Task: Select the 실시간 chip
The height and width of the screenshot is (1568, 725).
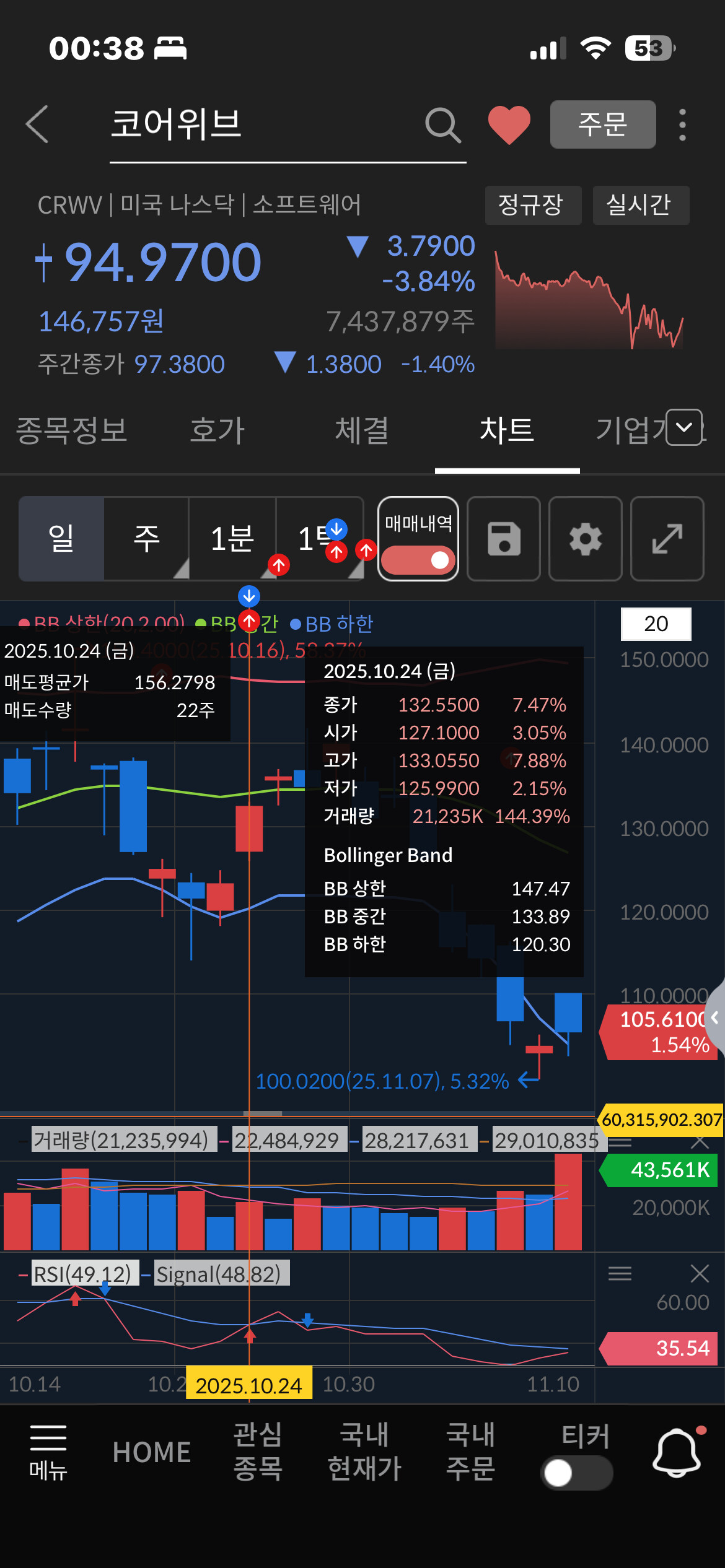Action: [641, 205]
